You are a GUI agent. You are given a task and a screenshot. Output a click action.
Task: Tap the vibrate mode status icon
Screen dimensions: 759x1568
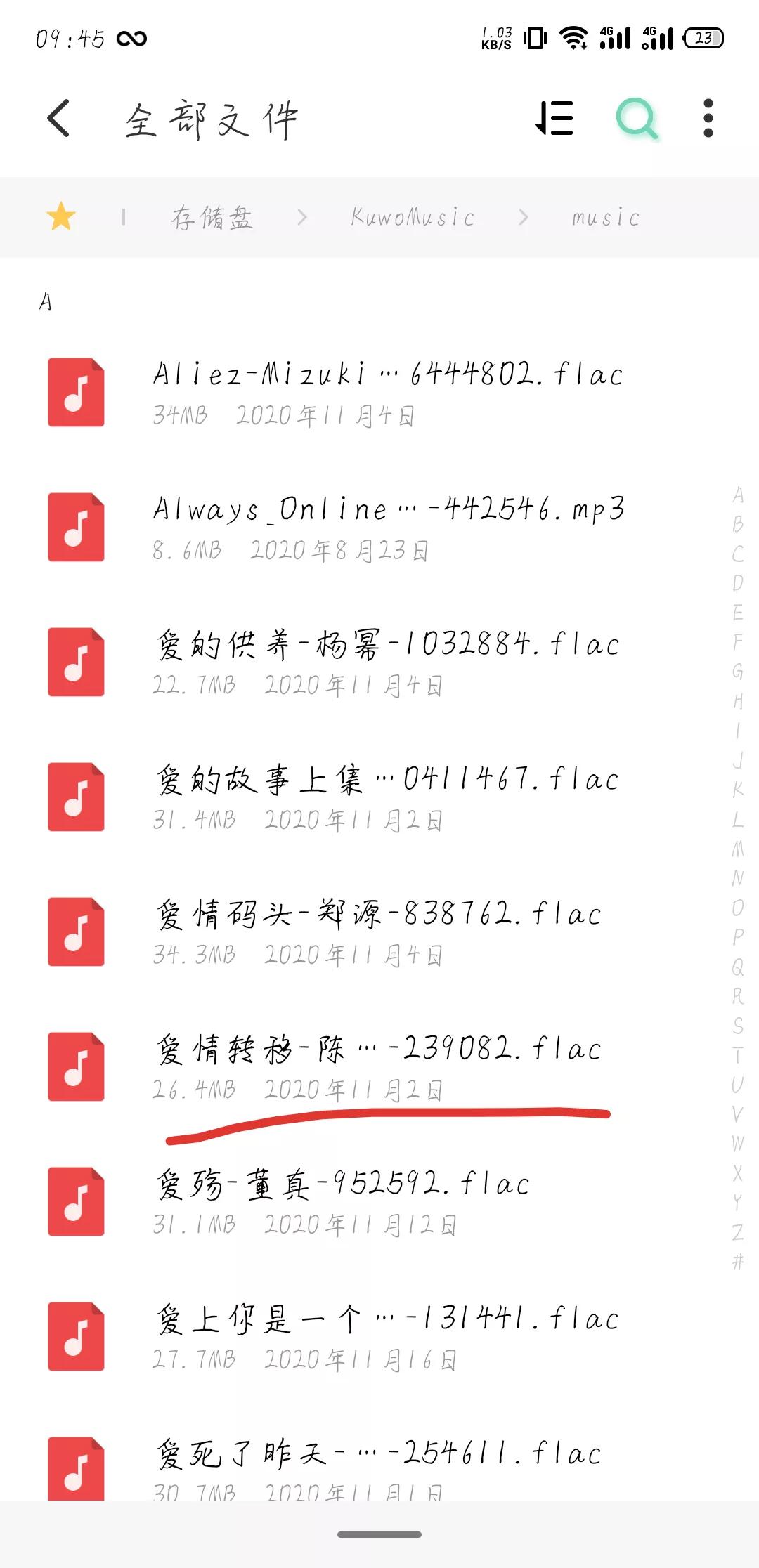click(x=535, y=39)
